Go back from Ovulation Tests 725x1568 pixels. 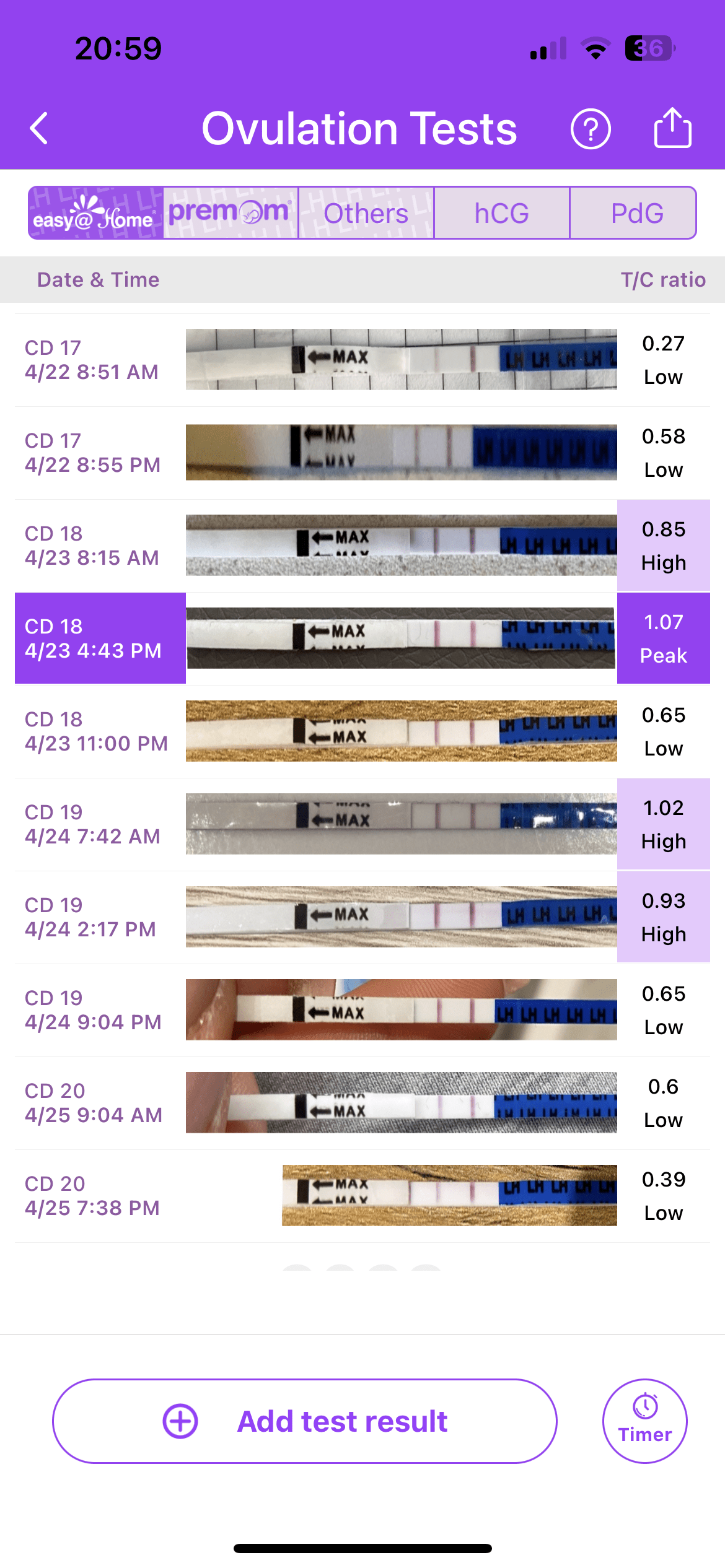(x=40, y=129)
